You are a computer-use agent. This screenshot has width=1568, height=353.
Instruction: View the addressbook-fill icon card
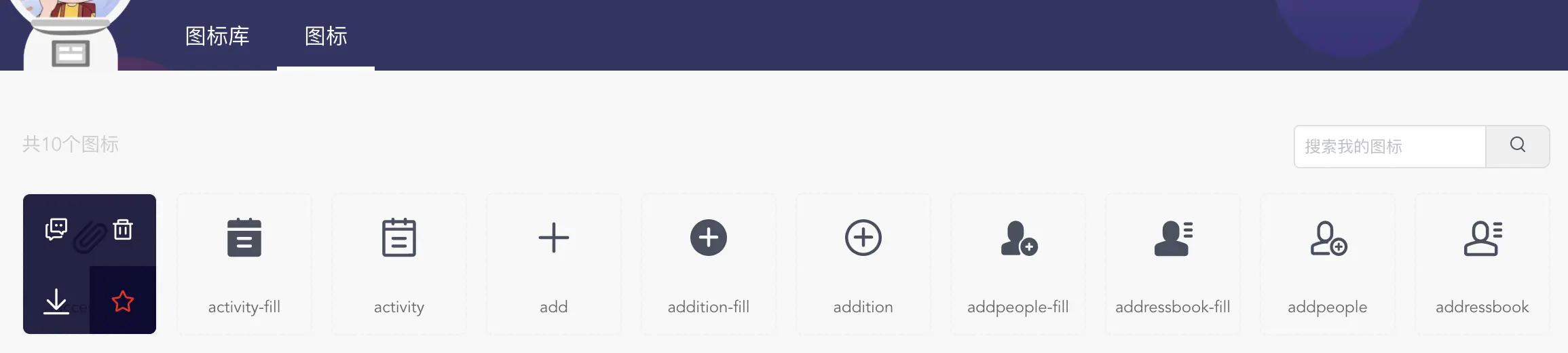coord(1173,263)
